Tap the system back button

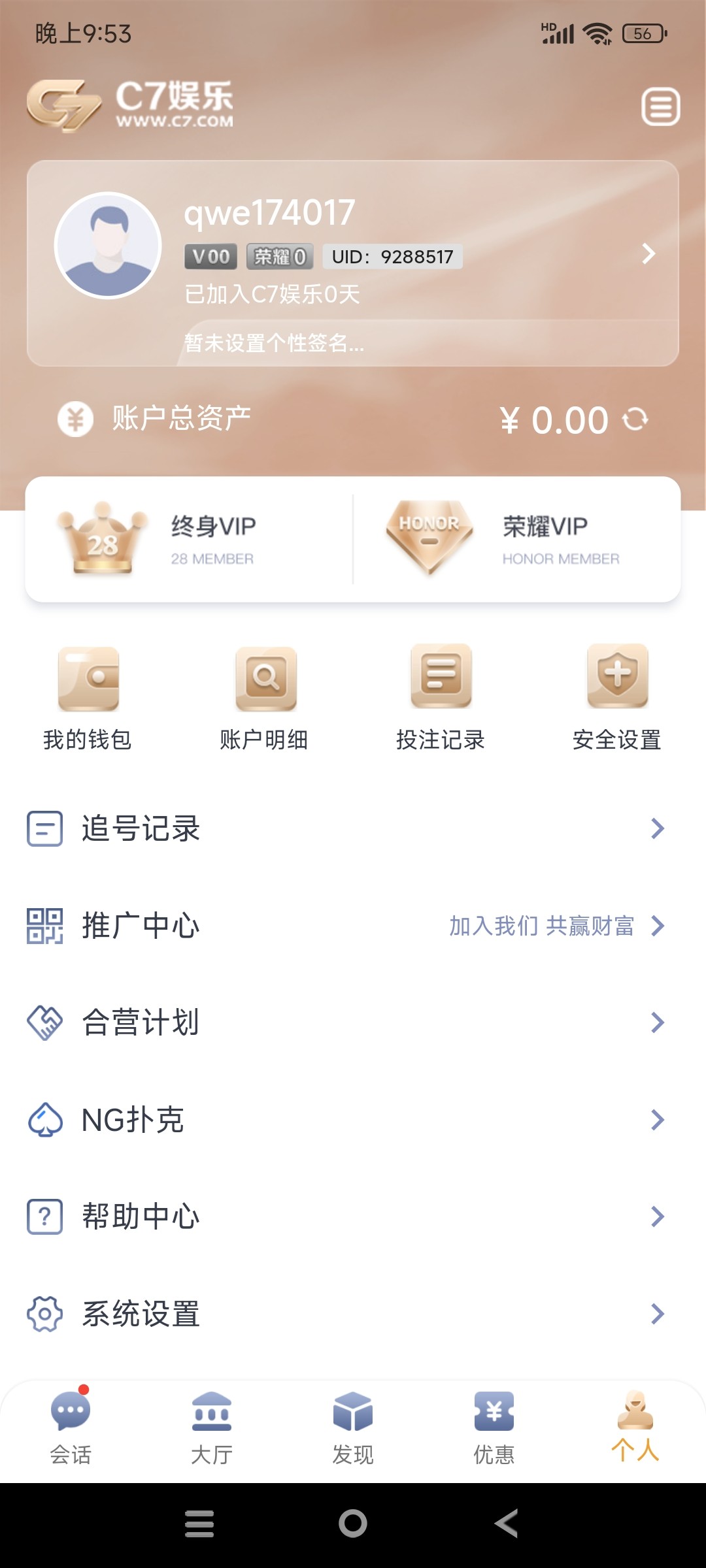(507, 1524)
